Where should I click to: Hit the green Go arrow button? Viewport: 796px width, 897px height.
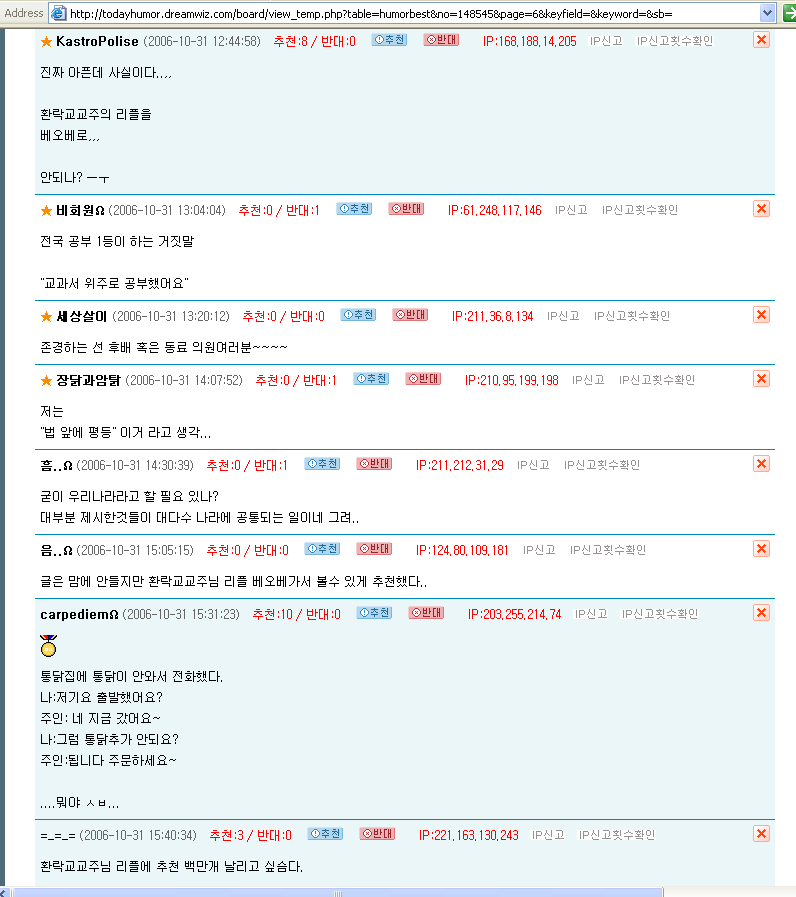click(789, 13)
